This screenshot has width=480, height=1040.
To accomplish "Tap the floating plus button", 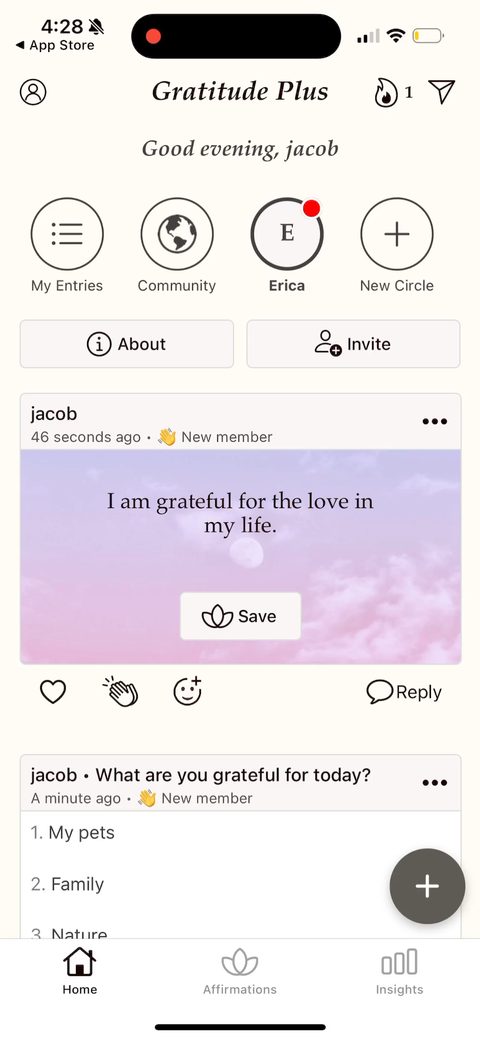I will (427, 886).
